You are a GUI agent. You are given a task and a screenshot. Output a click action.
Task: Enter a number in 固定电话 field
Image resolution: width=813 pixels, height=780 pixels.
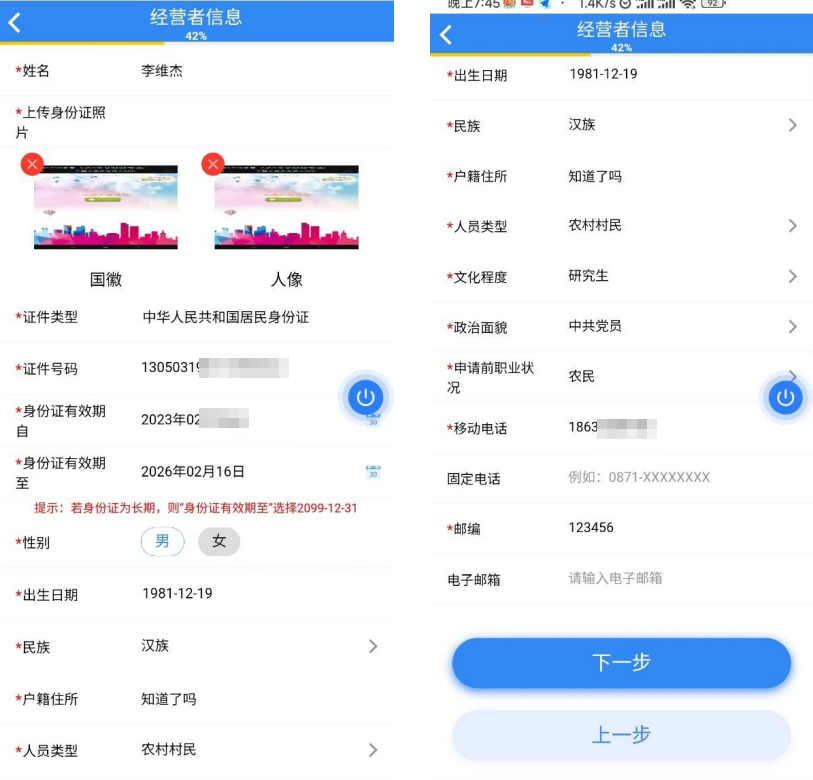tap(680, 478)
